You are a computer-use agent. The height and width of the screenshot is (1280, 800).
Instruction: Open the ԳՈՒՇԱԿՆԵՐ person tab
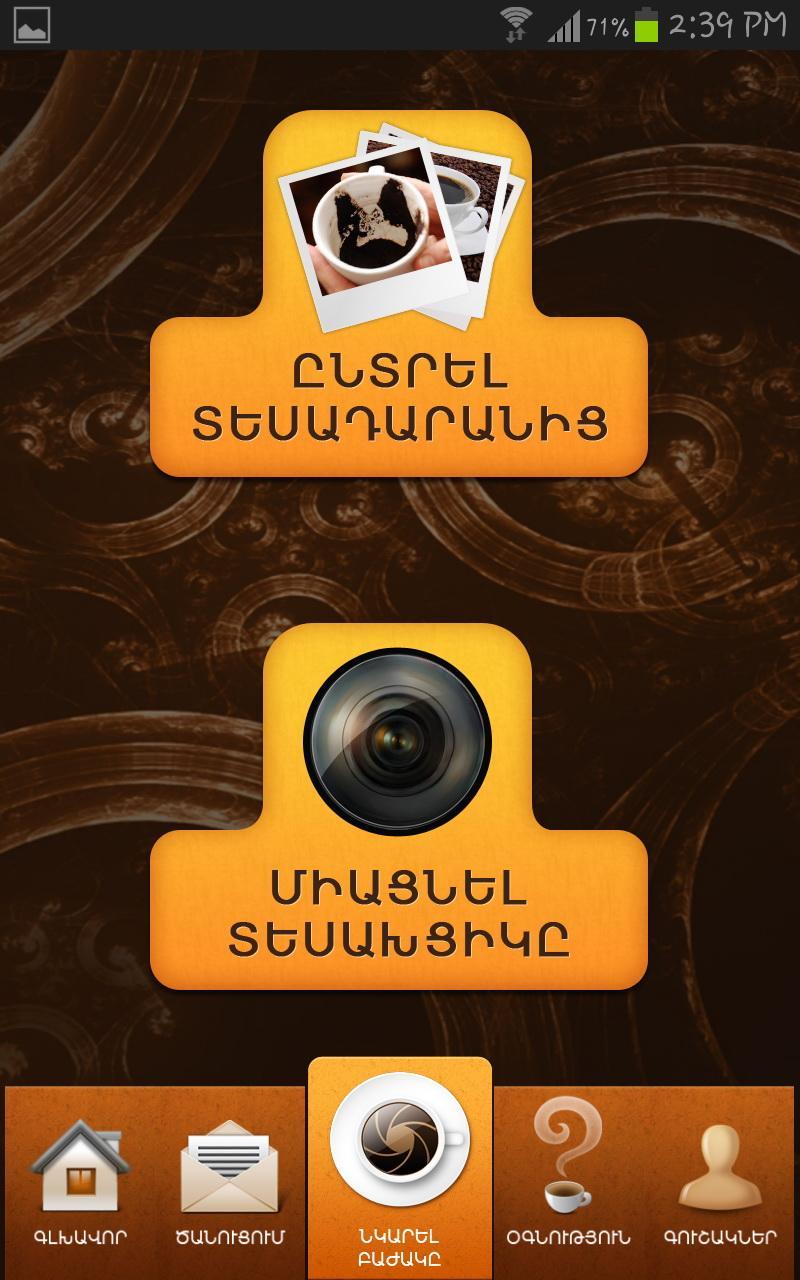pos(719,1182)
